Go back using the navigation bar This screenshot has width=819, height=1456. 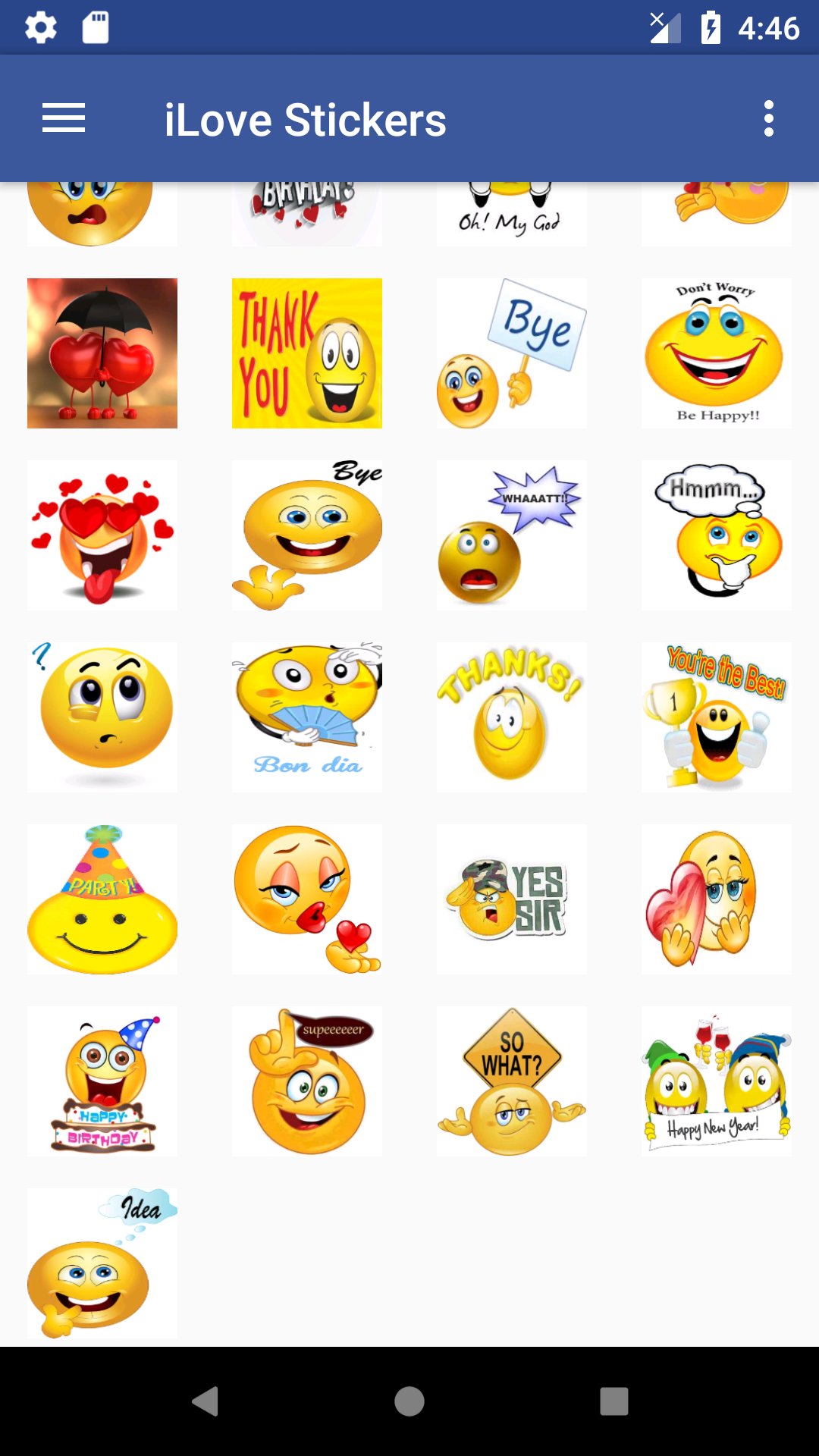click(205, 1401)
